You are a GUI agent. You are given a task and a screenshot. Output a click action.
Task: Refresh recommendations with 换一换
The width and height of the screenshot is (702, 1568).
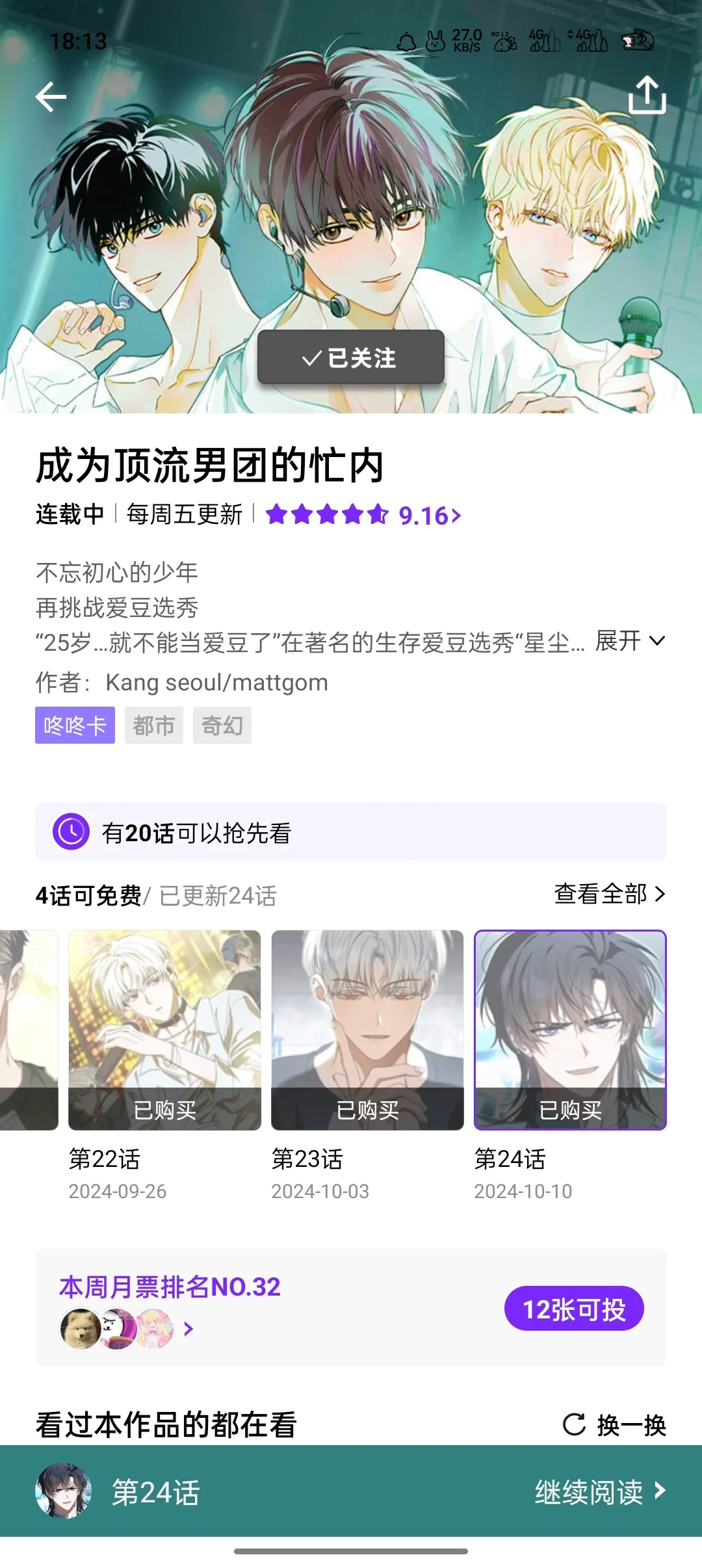(x=614, y=1425)
